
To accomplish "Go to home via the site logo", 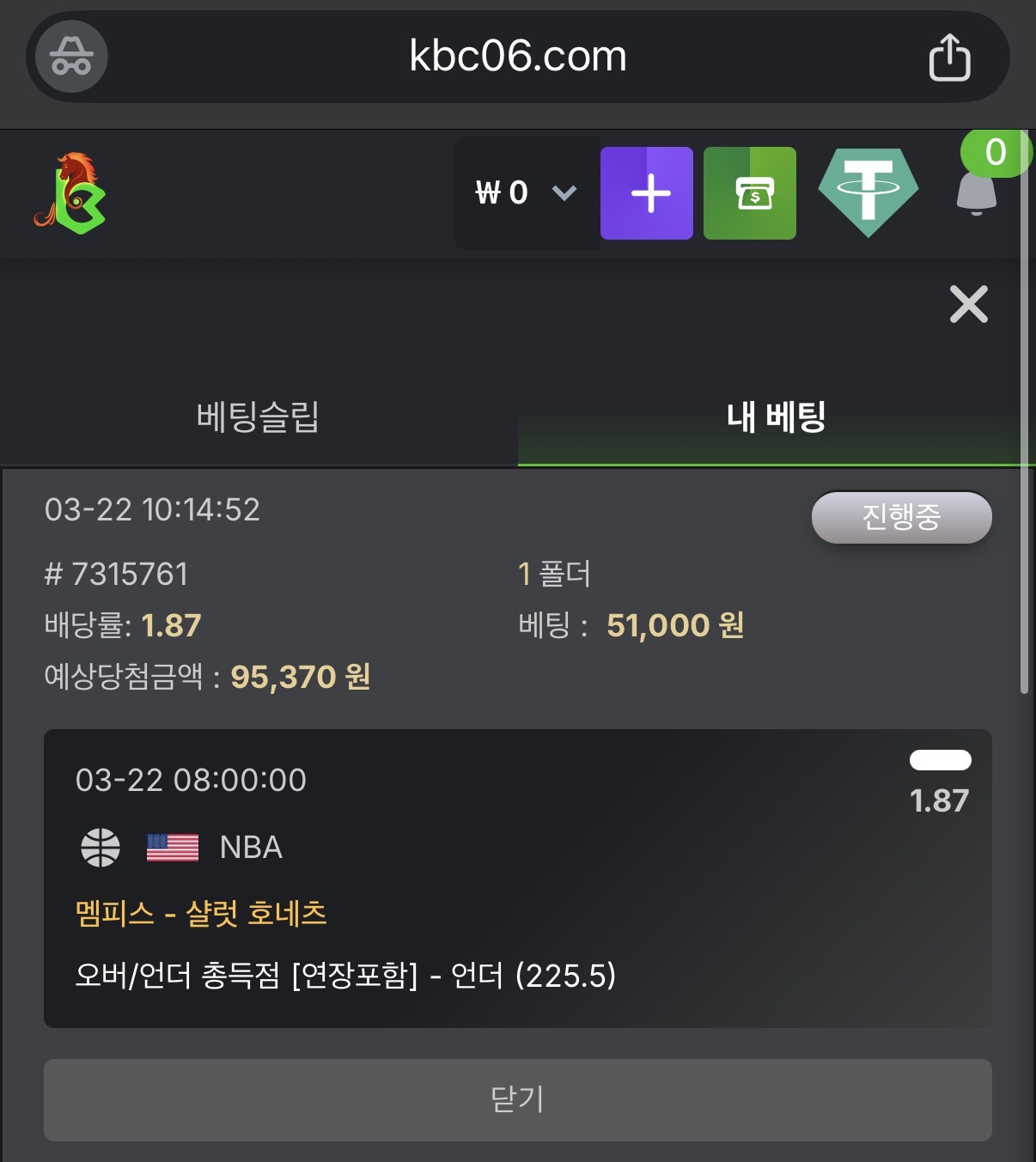I will 70,194.
